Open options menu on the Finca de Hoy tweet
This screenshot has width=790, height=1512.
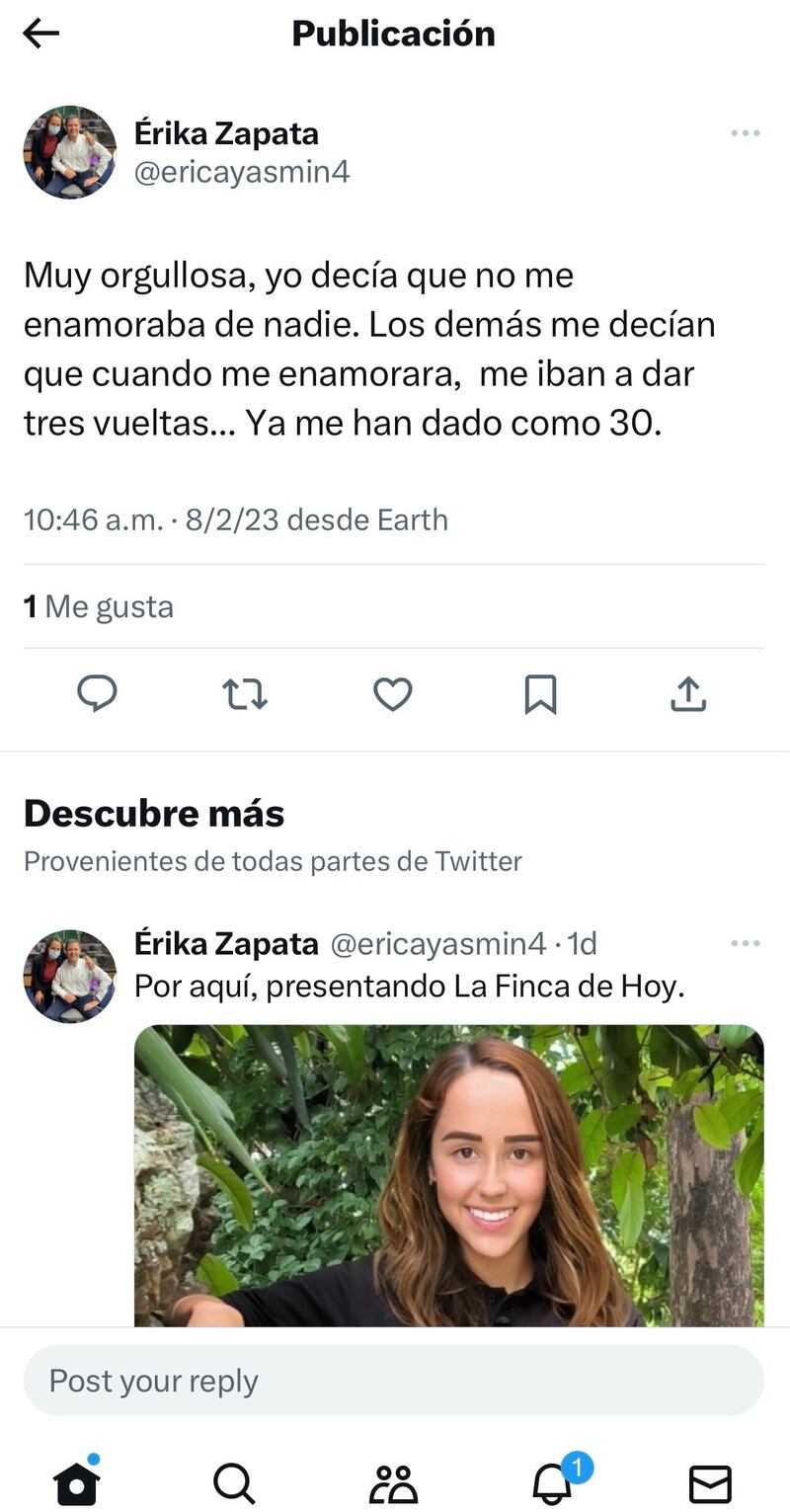coord(744,943)
